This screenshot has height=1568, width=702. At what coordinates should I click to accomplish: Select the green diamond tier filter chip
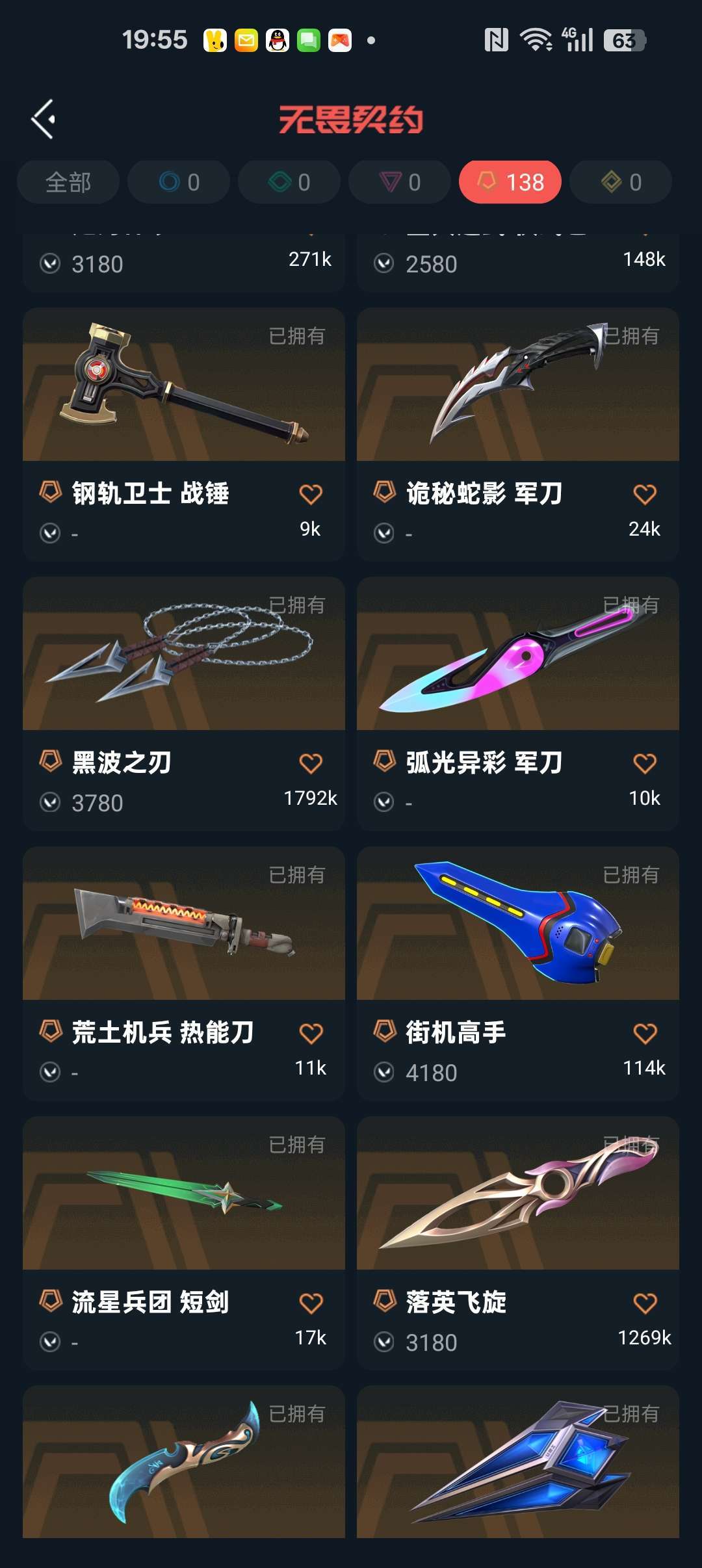pos(289,182)
